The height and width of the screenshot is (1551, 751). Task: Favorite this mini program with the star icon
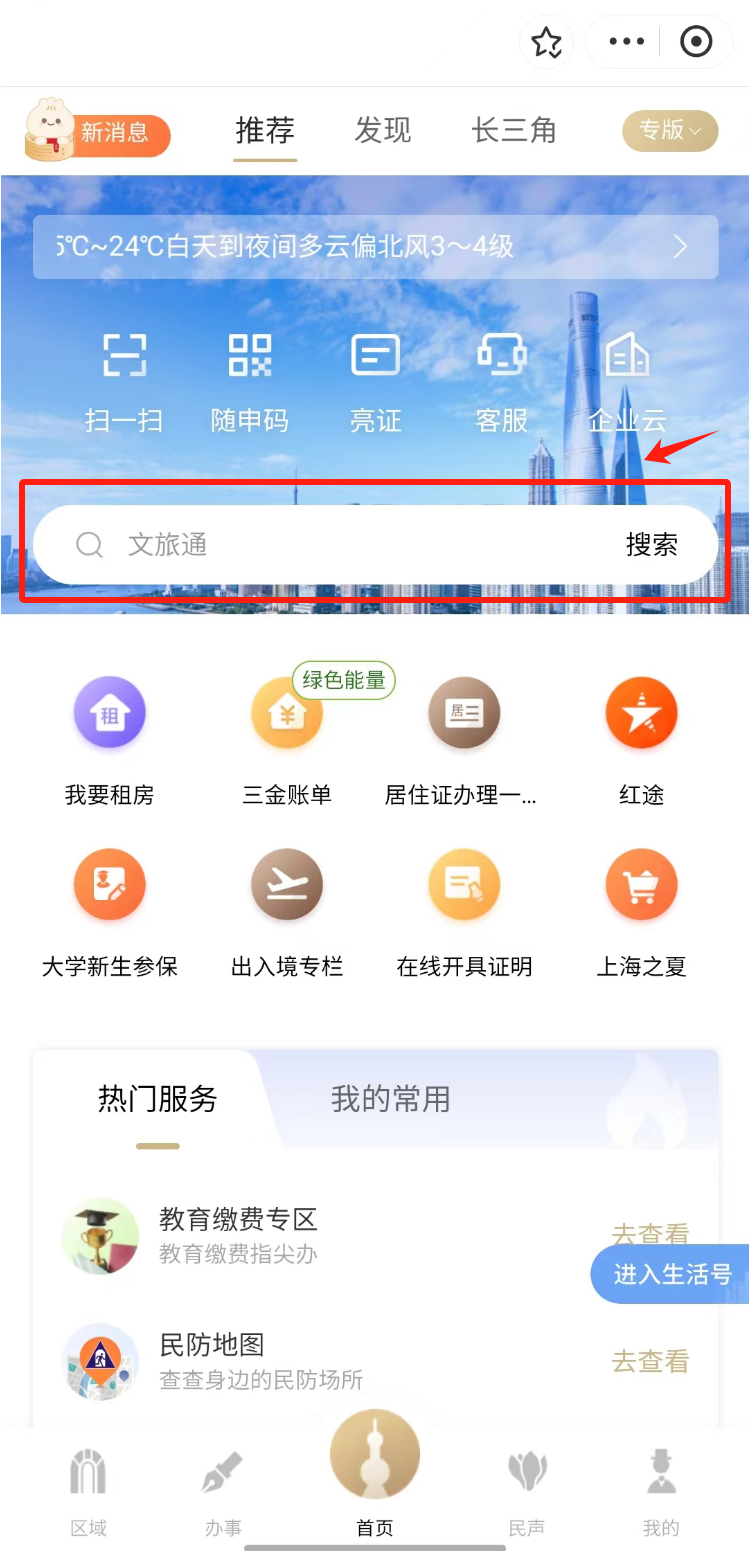click(546, 42)
